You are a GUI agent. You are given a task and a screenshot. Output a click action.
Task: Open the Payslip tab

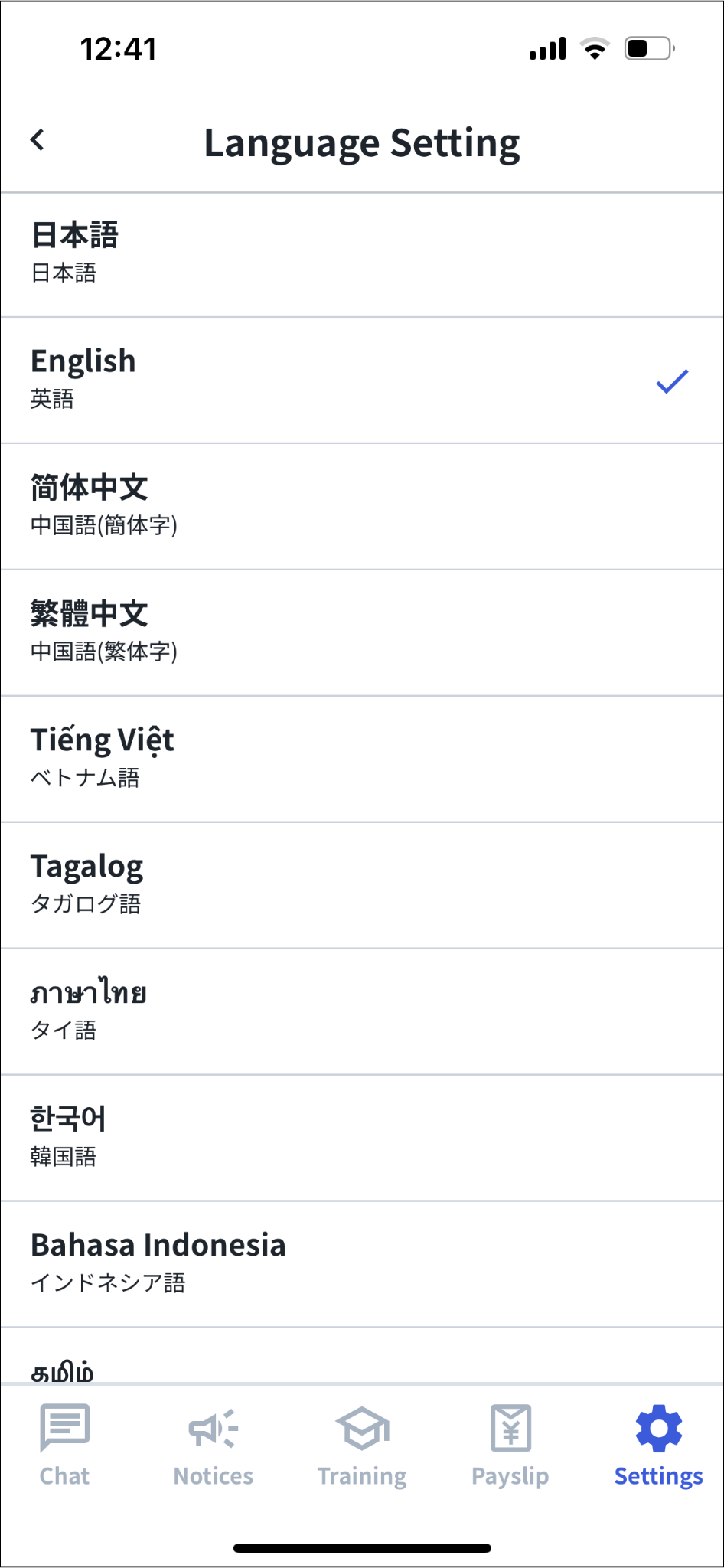click(510, 1445)
